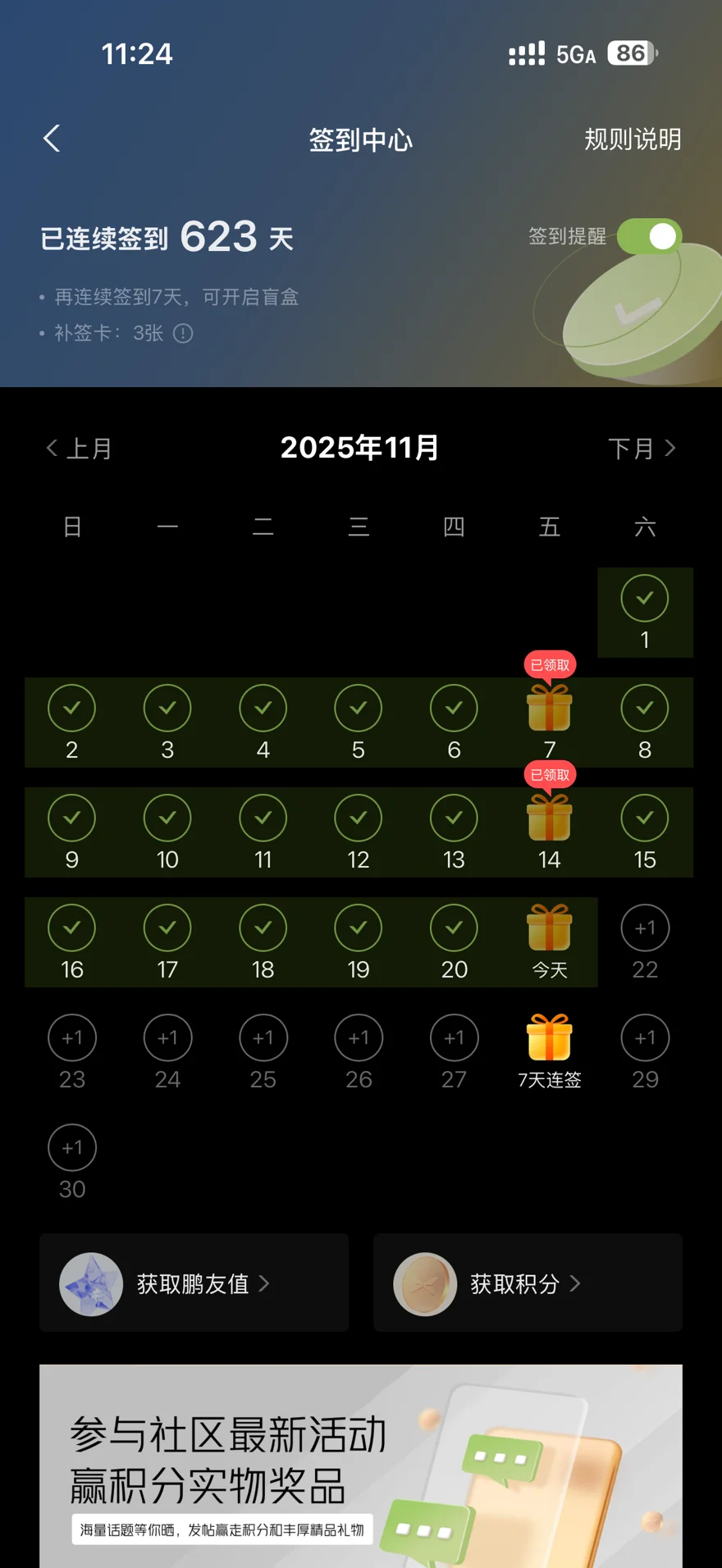
Task: Select the +1 circle for day 22
Action: (645, 928)
